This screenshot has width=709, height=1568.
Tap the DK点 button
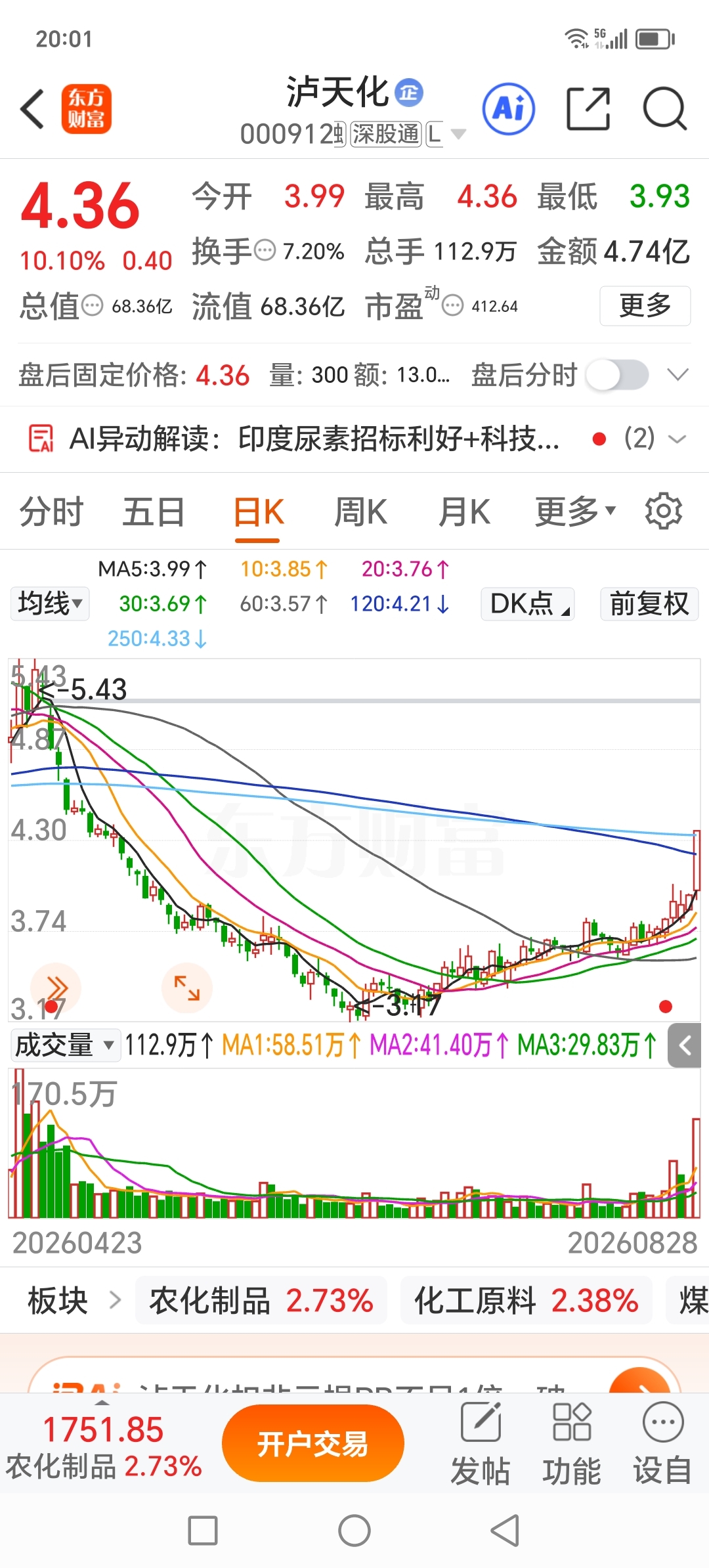pos(528,603)
